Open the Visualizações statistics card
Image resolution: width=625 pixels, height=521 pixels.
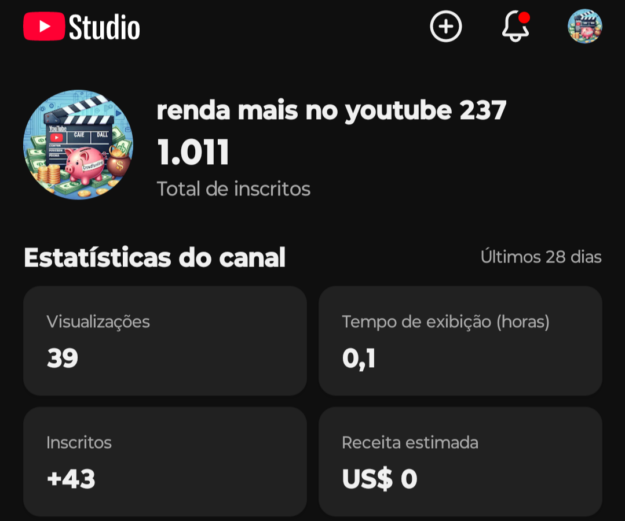pos(165,340)
